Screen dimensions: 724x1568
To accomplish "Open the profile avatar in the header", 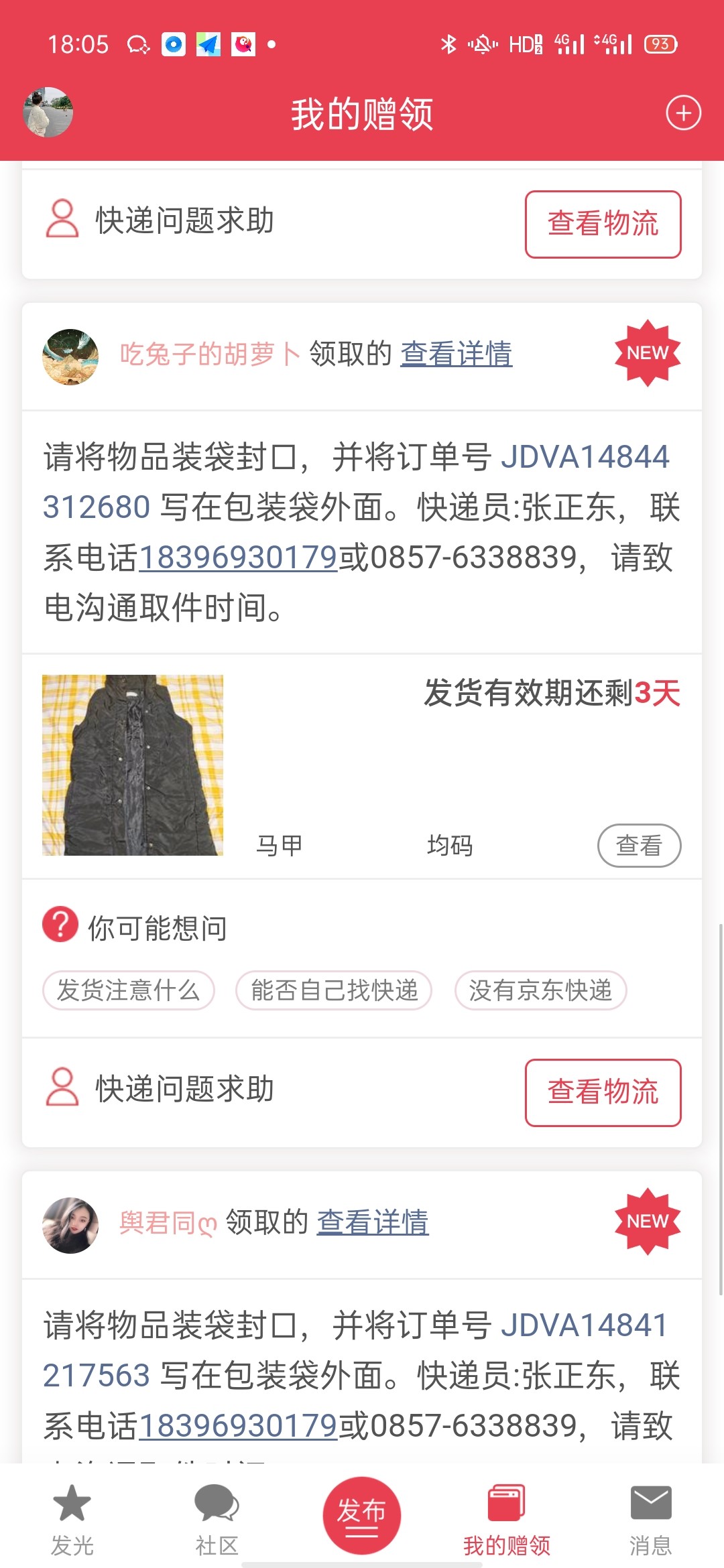I will (x=48, y=113).
